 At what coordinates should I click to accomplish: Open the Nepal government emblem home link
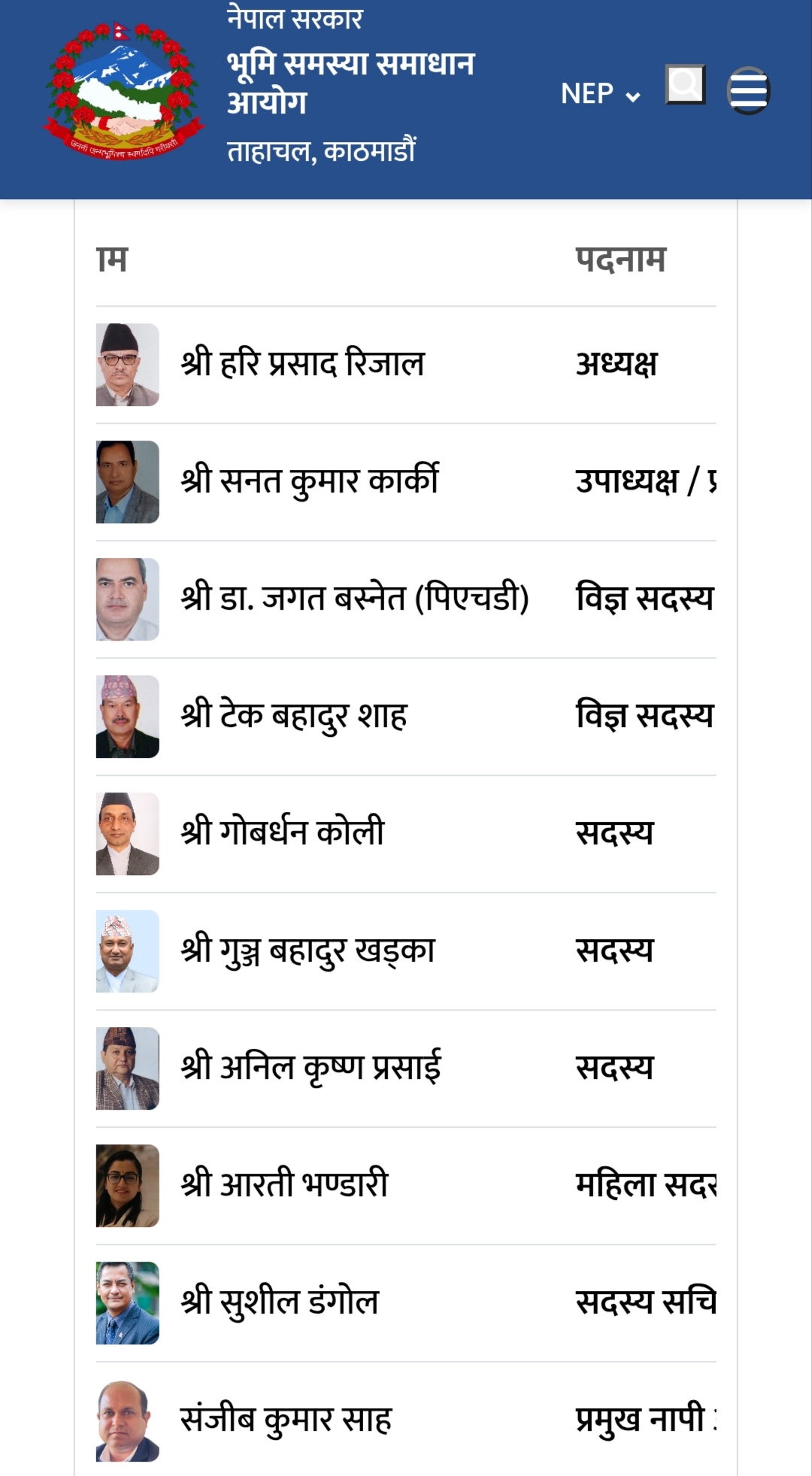125,90
